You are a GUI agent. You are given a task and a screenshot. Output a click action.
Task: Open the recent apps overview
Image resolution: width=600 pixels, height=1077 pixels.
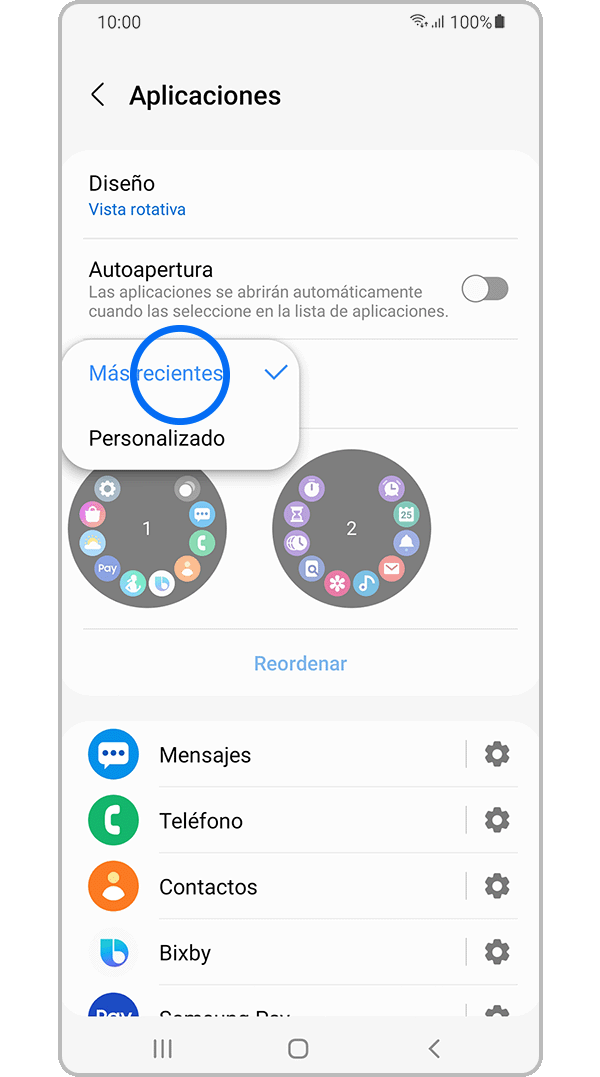162,1048
